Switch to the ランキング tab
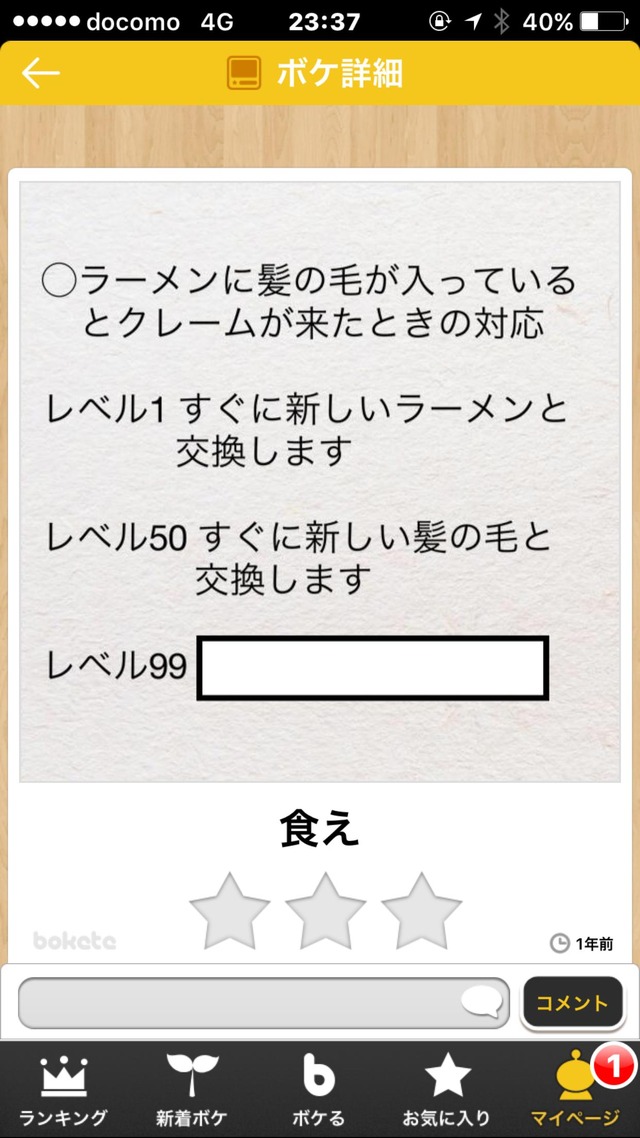 pos(63,1090)
